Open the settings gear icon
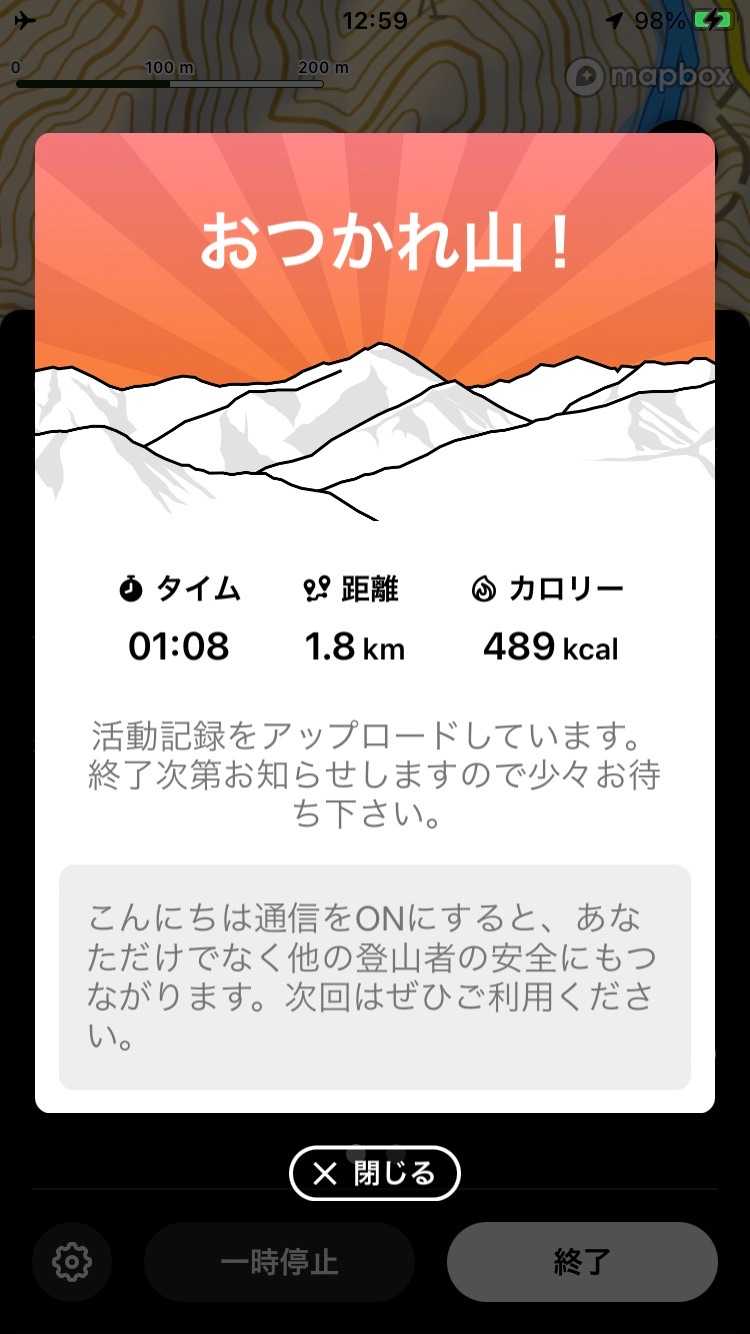The image size is (750, 1334). coord(72,1262)
